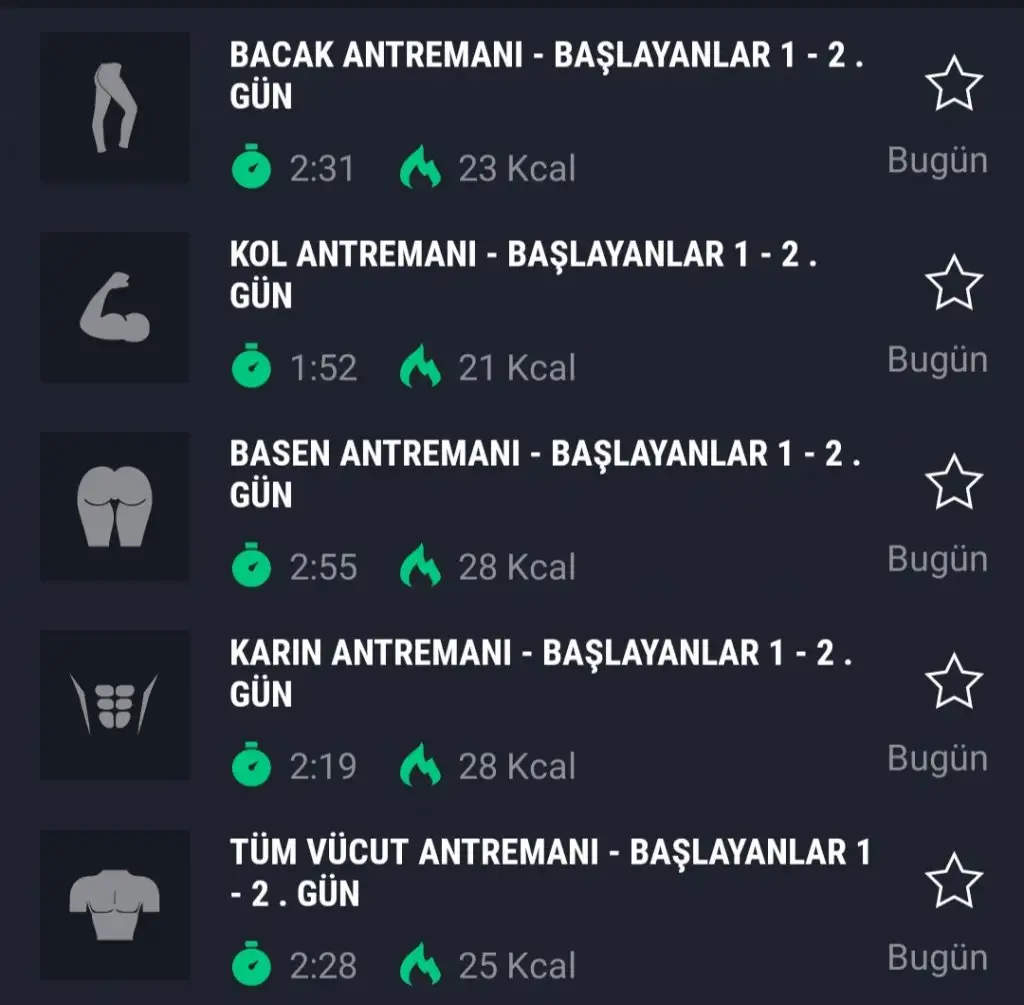
Task: Add Basen Antremanı to favorites
Action: (x=954, y=482)
